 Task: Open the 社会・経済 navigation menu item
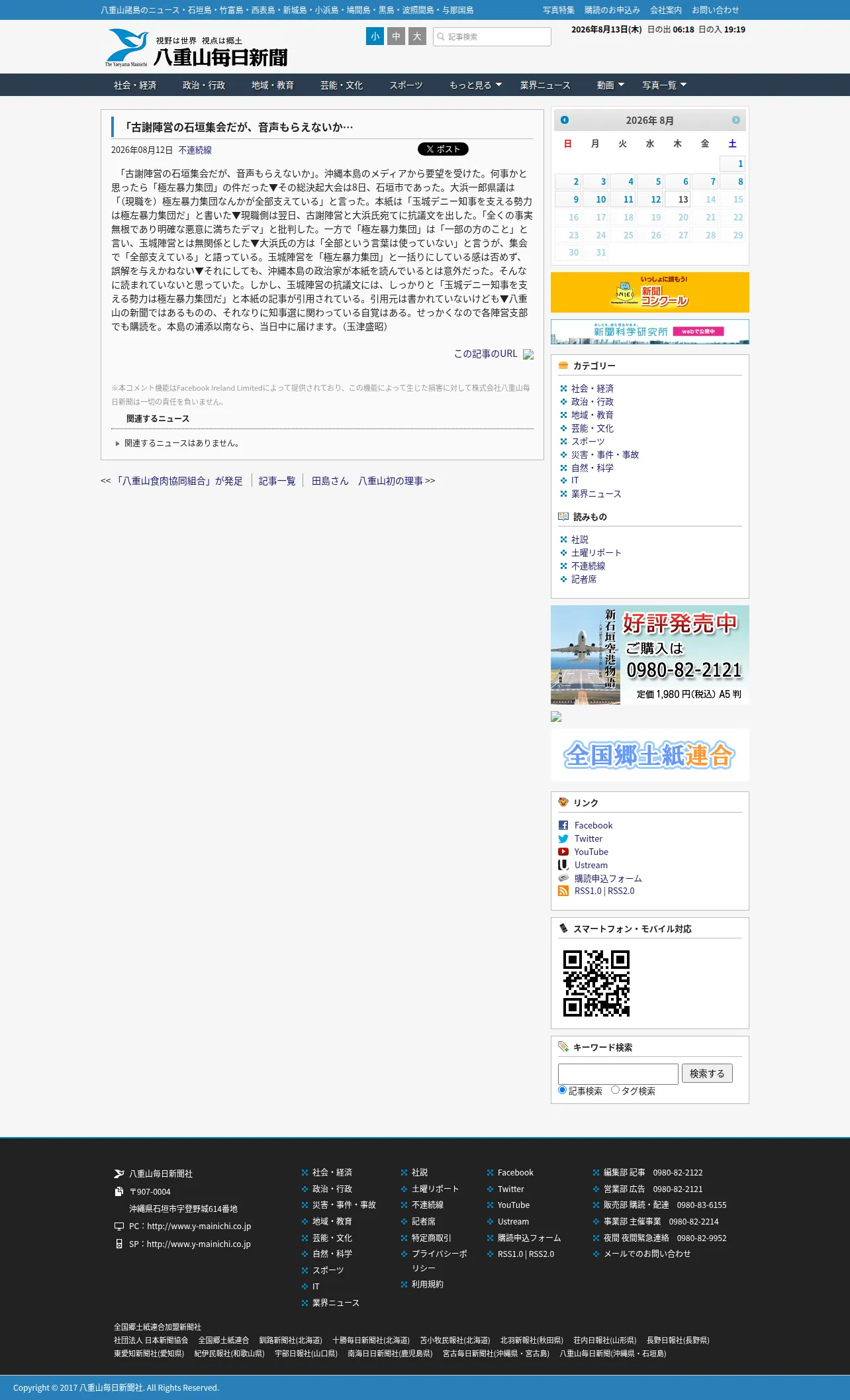coord(135,85)
